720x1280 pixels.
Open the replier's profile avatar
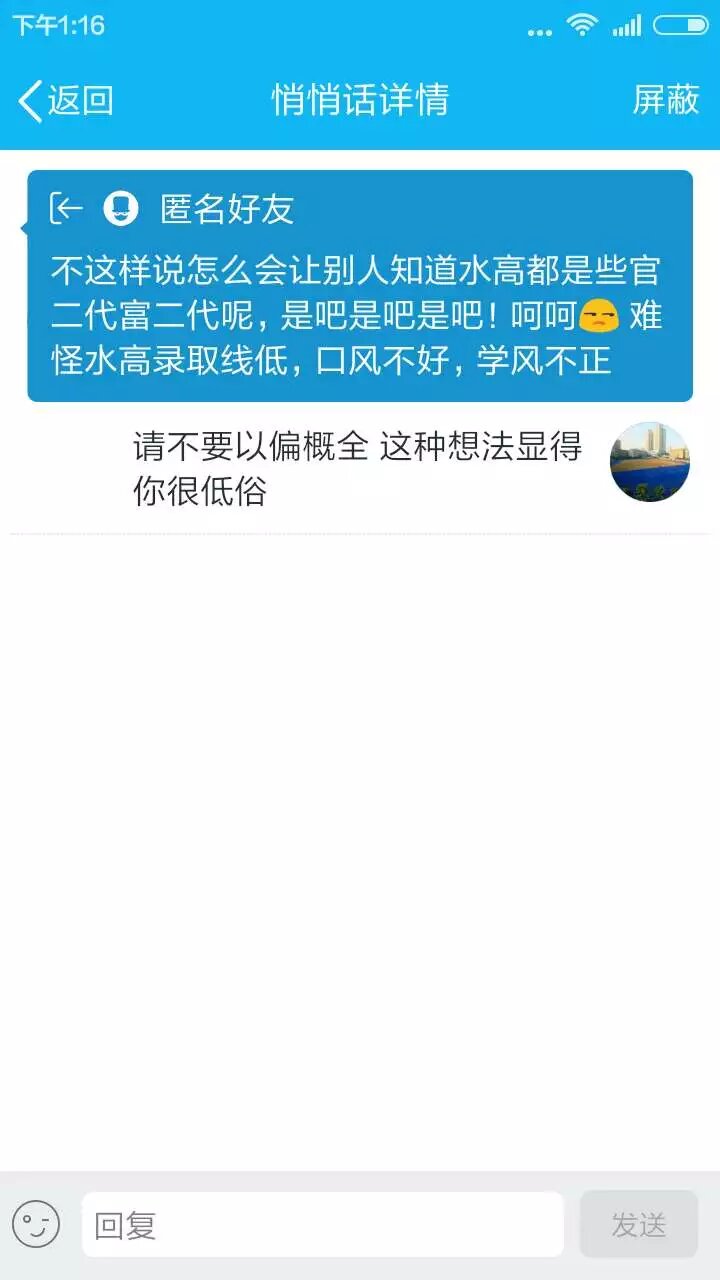coord(649,462)
